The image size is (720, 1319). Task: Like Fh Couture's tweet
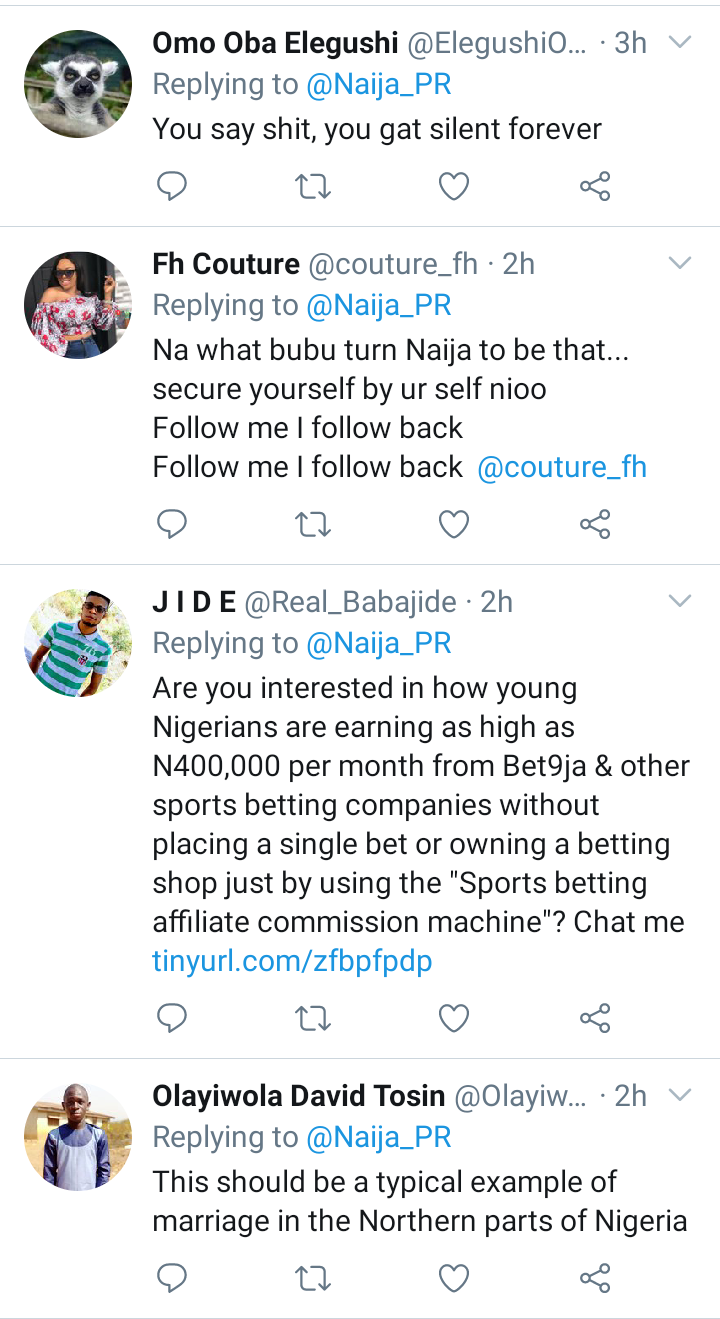click(454, 523)
